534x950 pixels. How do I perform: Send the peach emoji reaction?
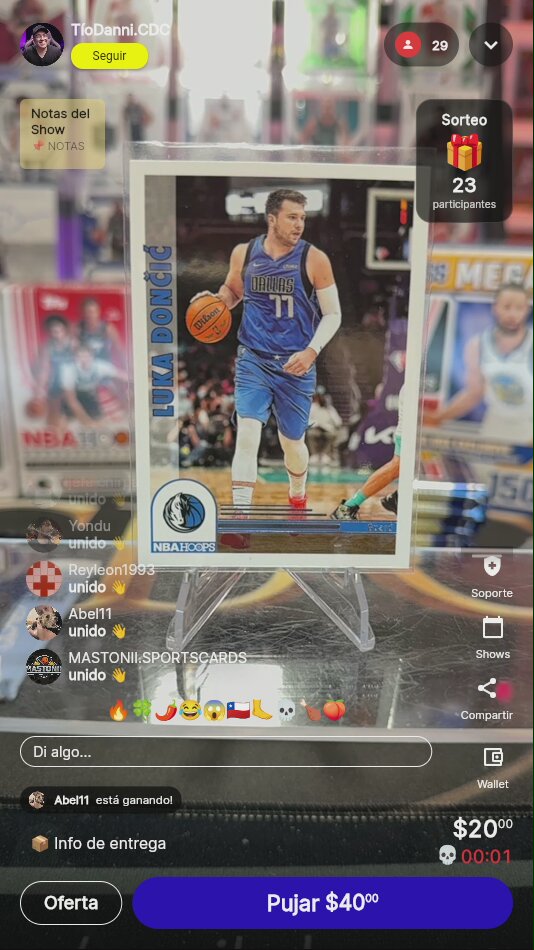(x=334, y=710)
